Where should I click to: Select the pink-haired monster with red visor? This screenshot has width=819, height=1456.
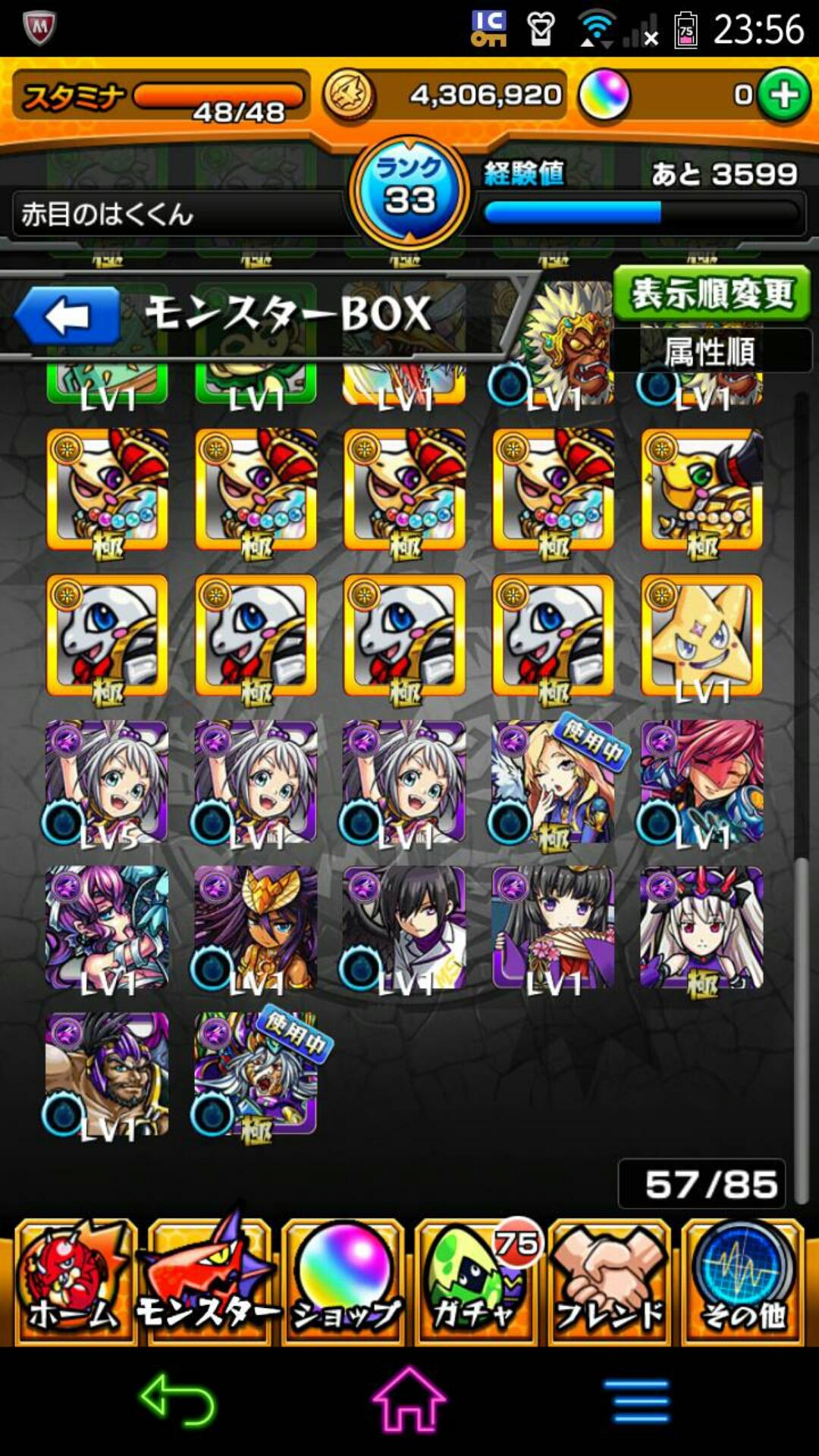(701, 782)
